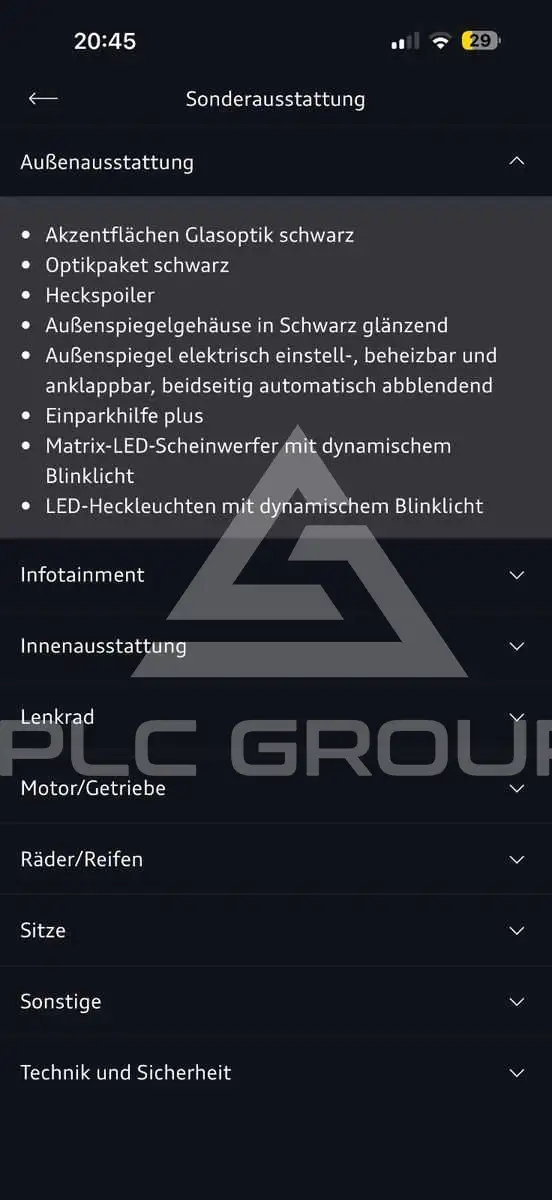Expand the Sitze section
552x1200 pixels.
click(x=276, y=930)
